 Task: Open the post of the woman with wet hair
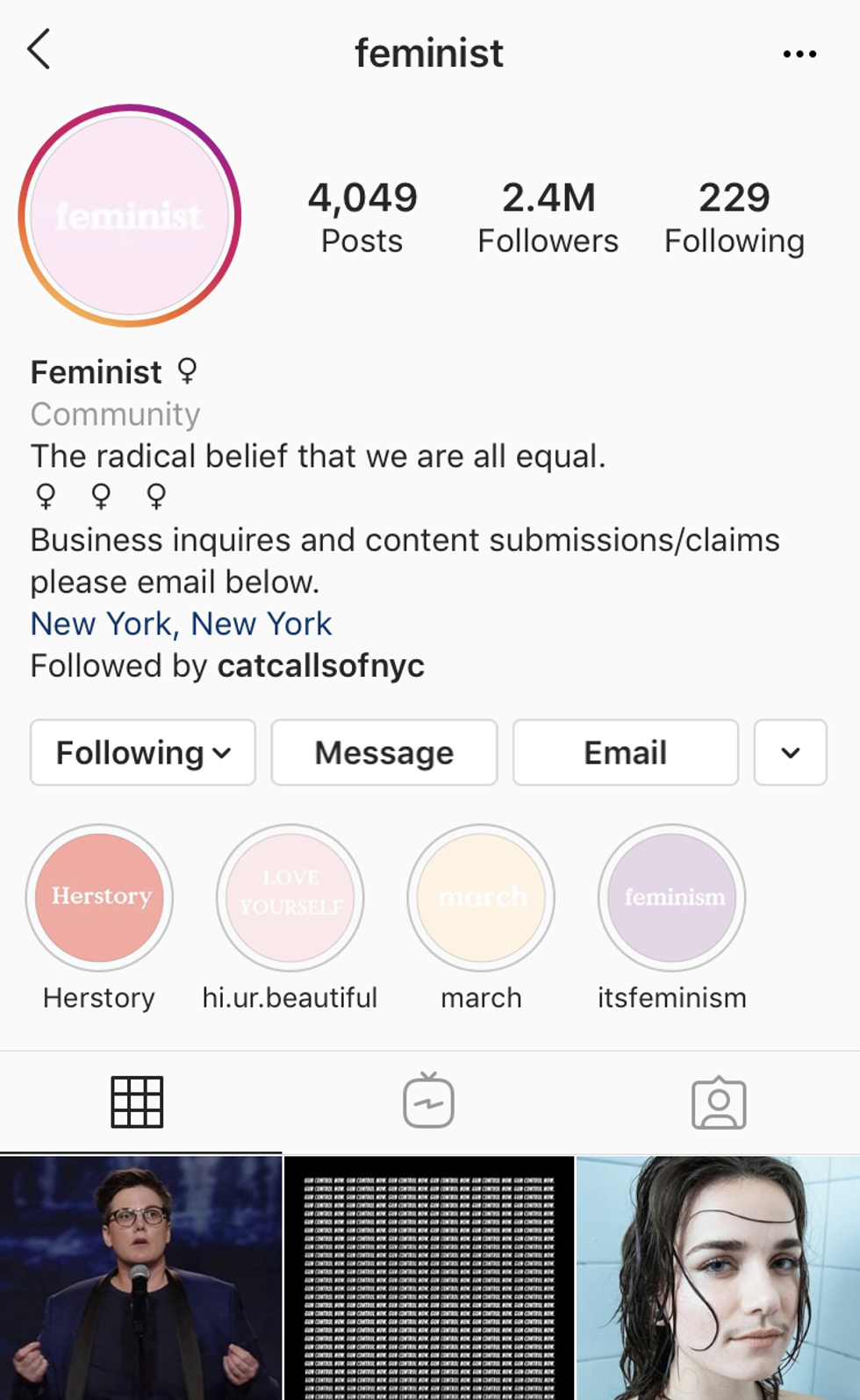(718, 1277)
